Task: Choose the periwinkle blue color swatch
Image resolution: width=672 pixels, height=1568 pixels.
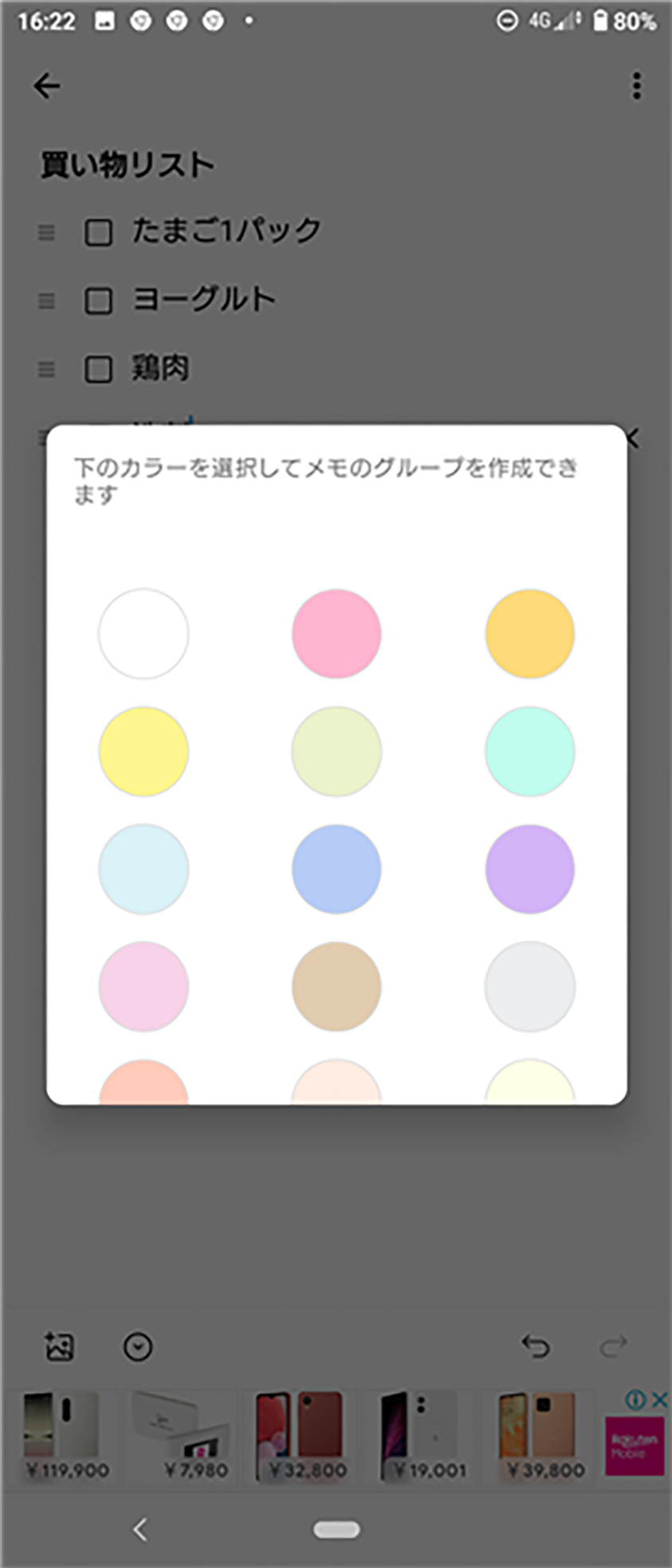Action: tap(336, 869)
